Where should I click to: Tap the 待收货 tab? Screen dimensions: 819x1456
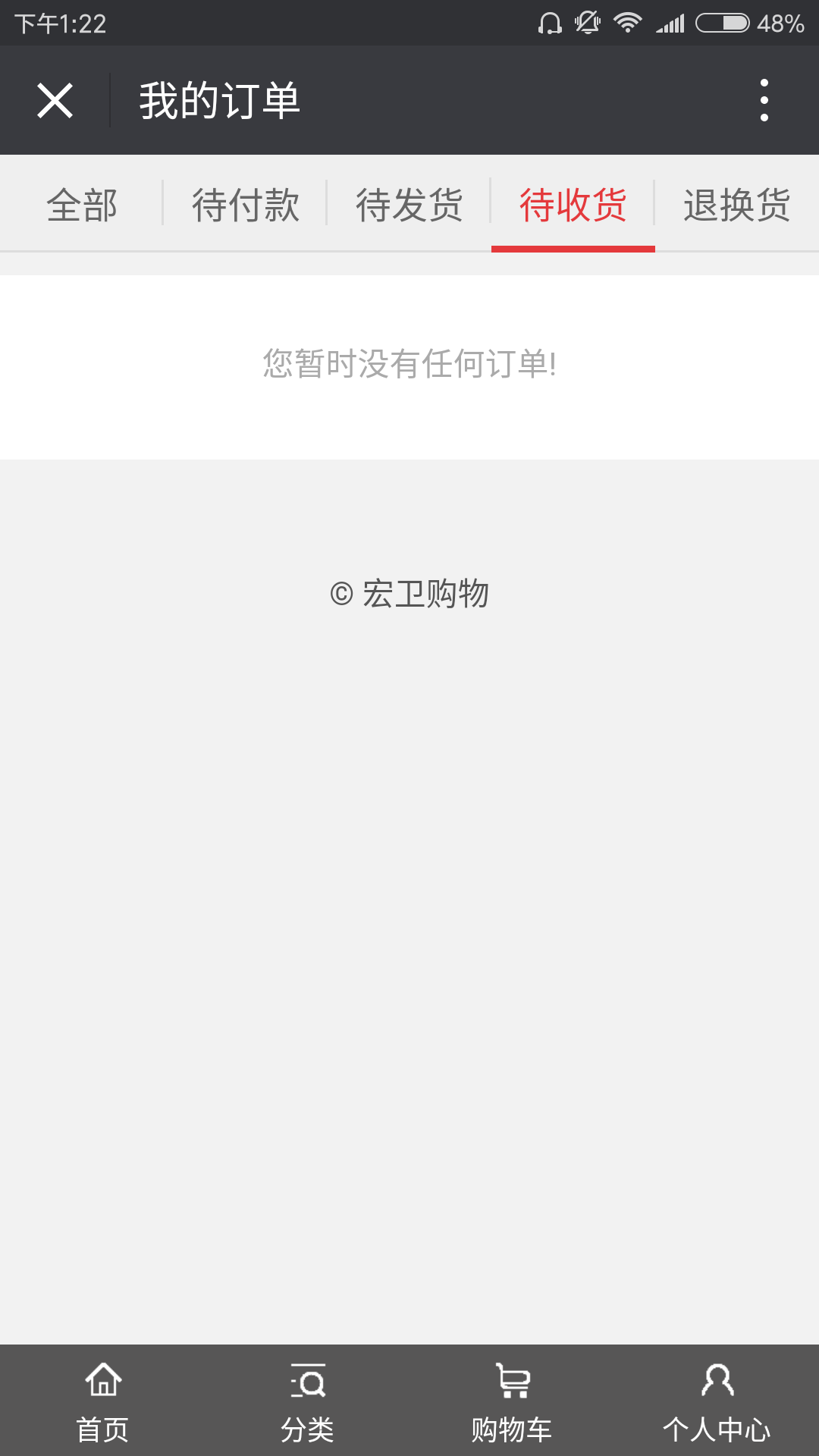573,206
